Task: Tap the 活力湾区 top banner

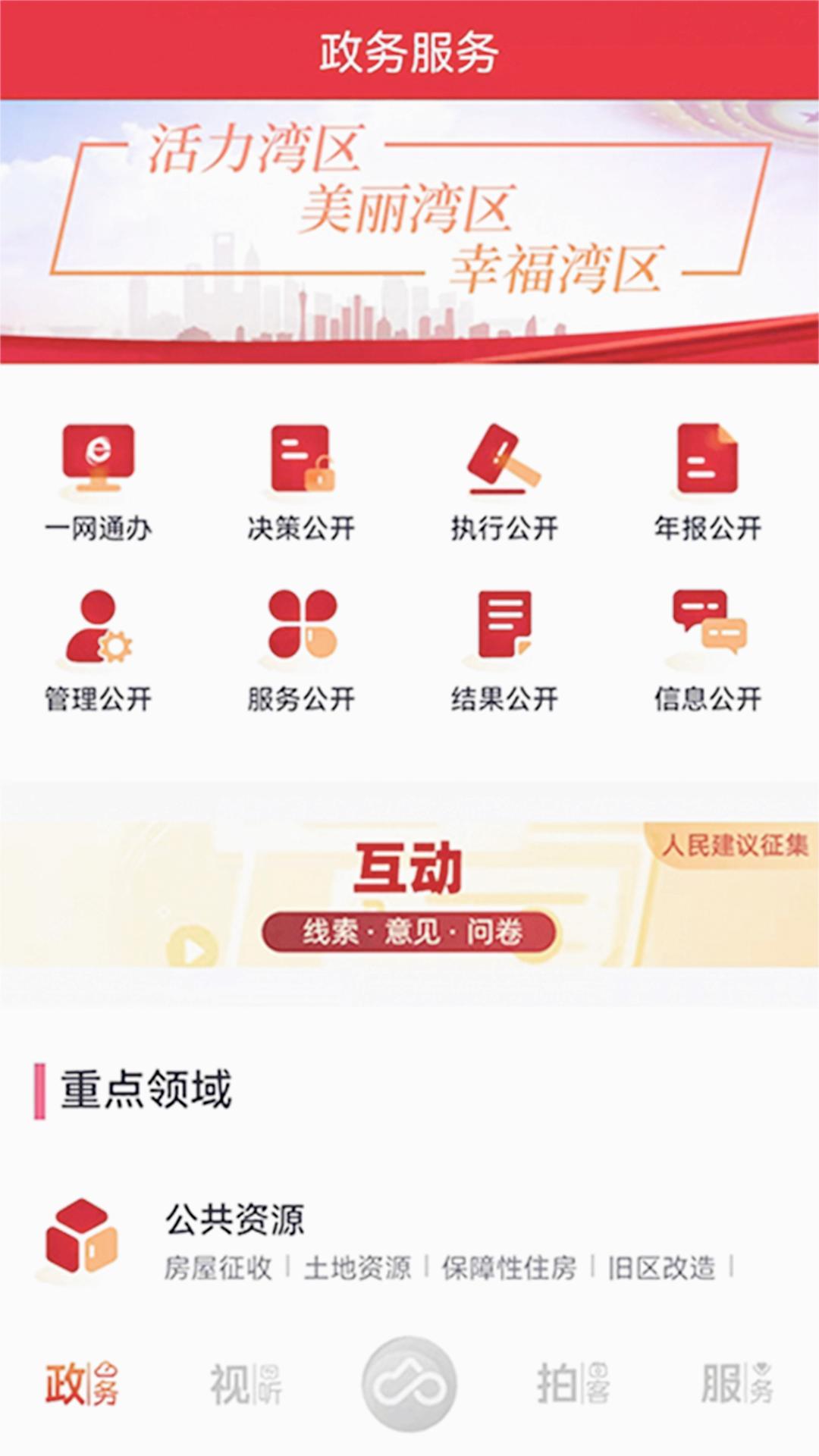Action: coord(409,231)
